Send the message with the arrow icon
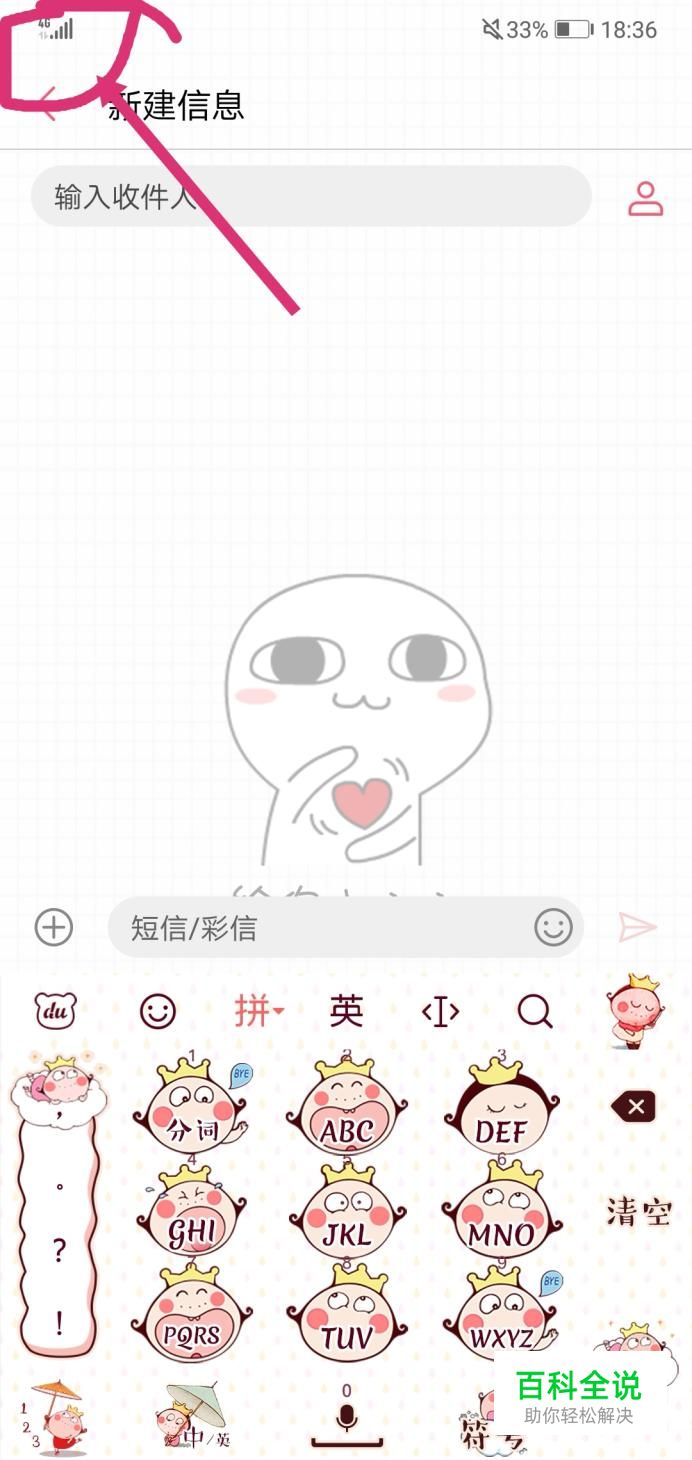 [x=637, y=927]
